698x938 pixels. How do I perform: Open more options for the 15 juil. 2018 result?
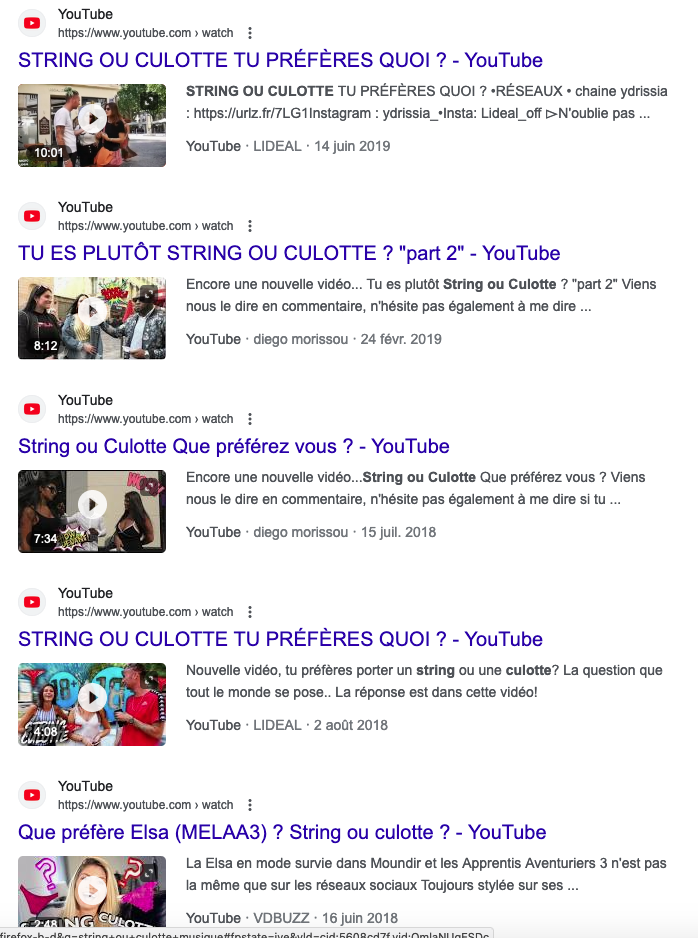[250, 419]
